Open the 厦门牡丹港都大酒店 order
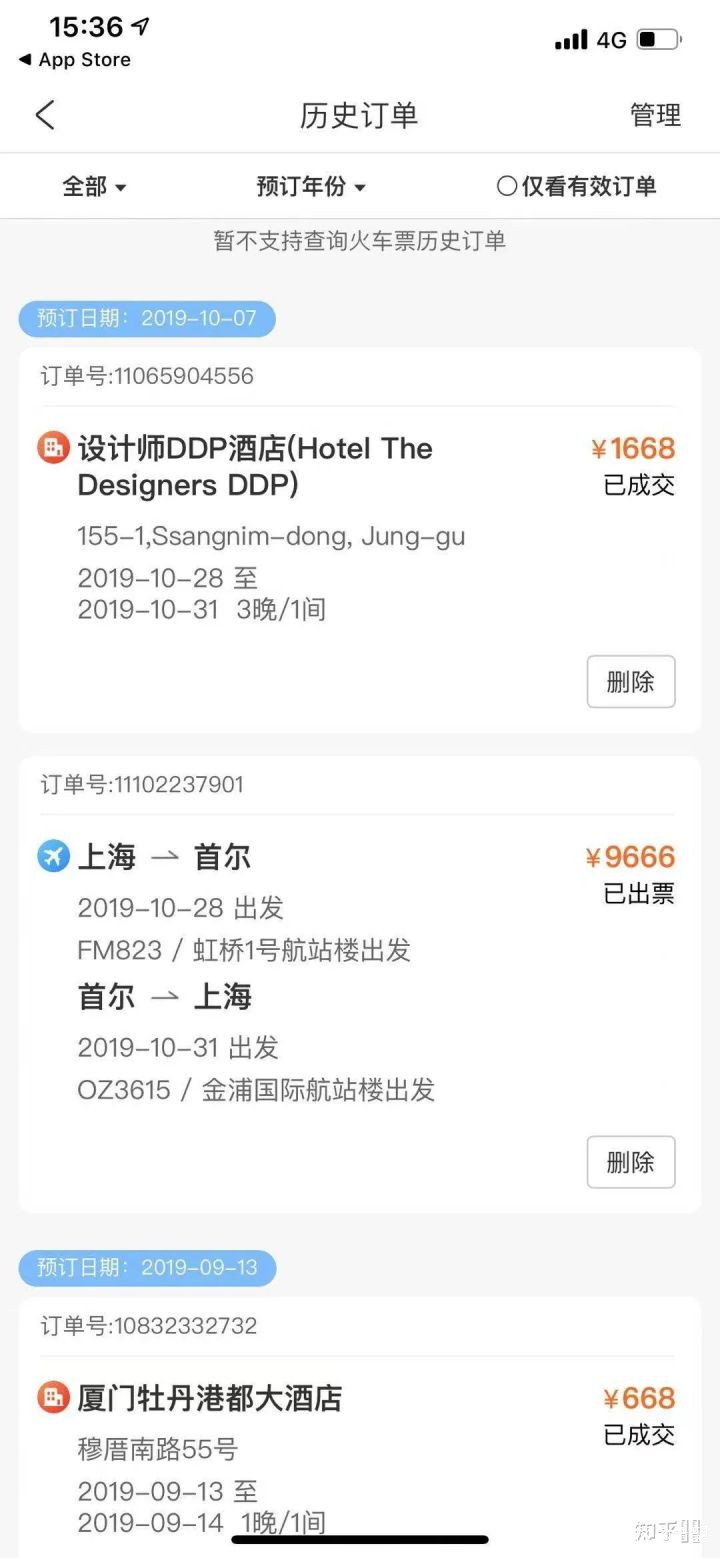 pyautogui.click(x=210, y=1398)
